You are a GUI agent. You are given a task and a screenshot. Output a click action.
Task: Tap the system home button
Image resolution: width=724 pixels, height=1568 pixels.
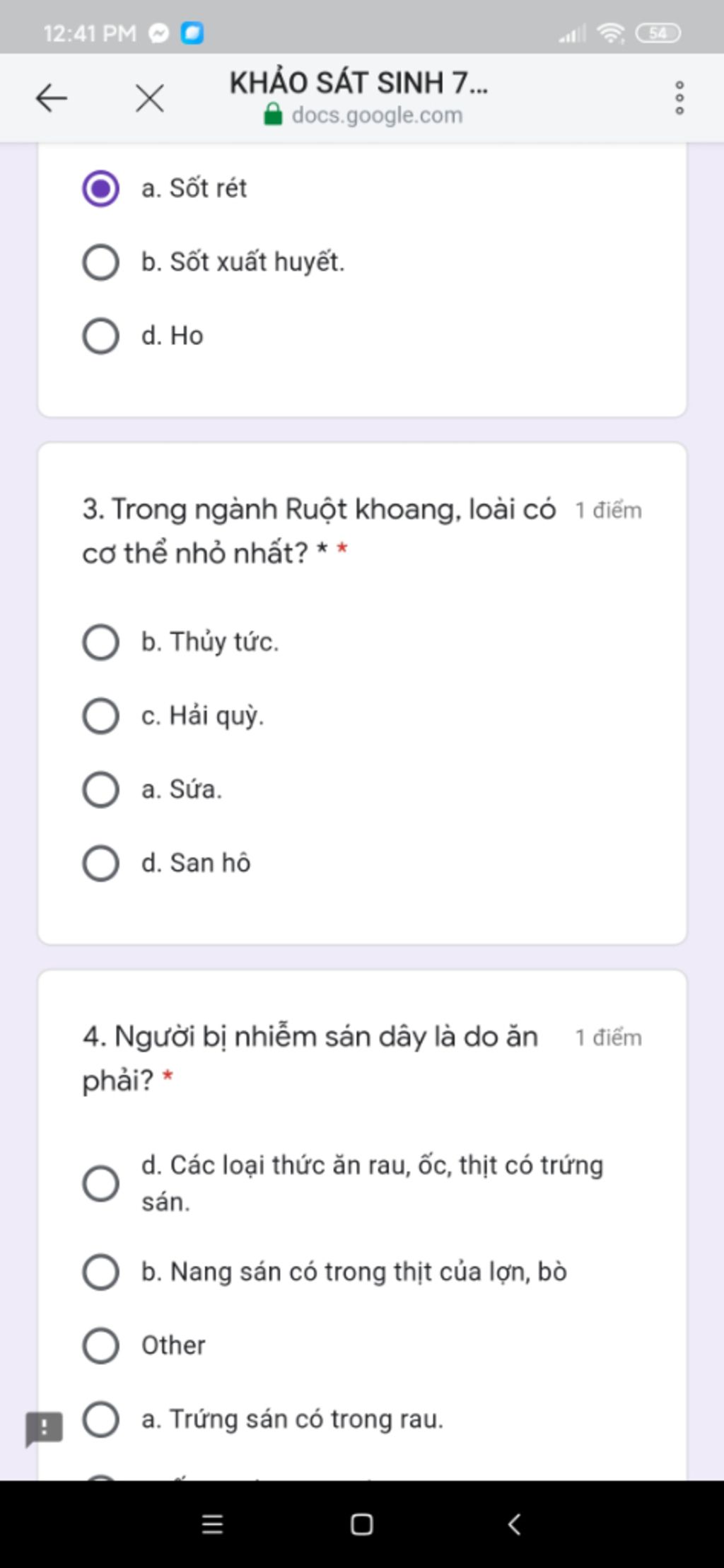click(x=361, y=1524)
